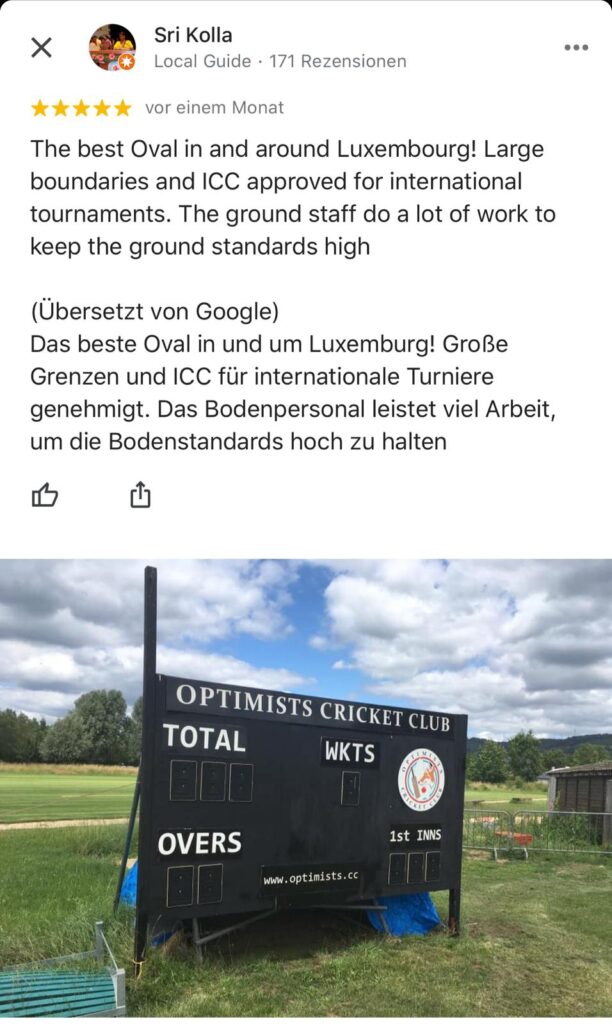Open Sri Kolla's profile picture

[112, 47]
